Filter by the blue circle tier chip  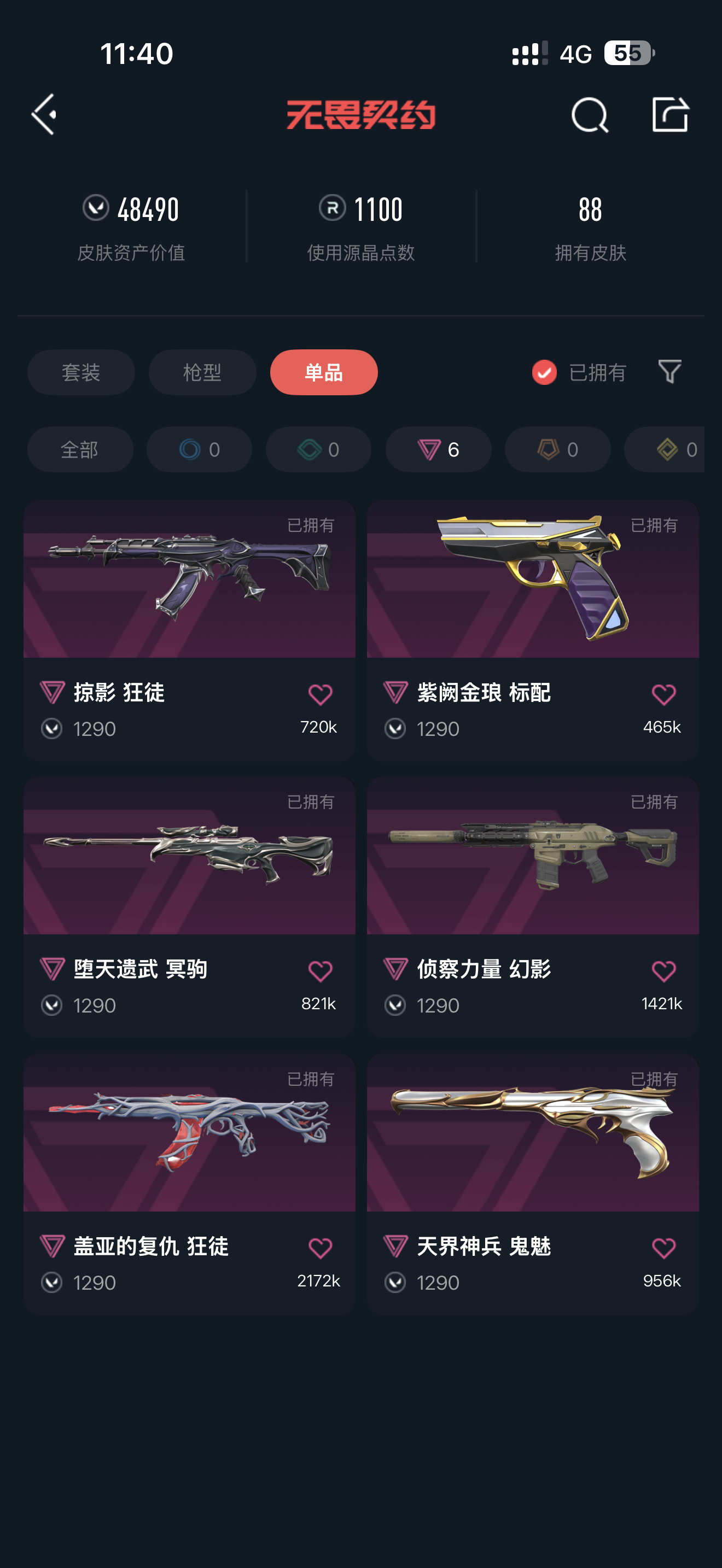[x=199, y=449]
